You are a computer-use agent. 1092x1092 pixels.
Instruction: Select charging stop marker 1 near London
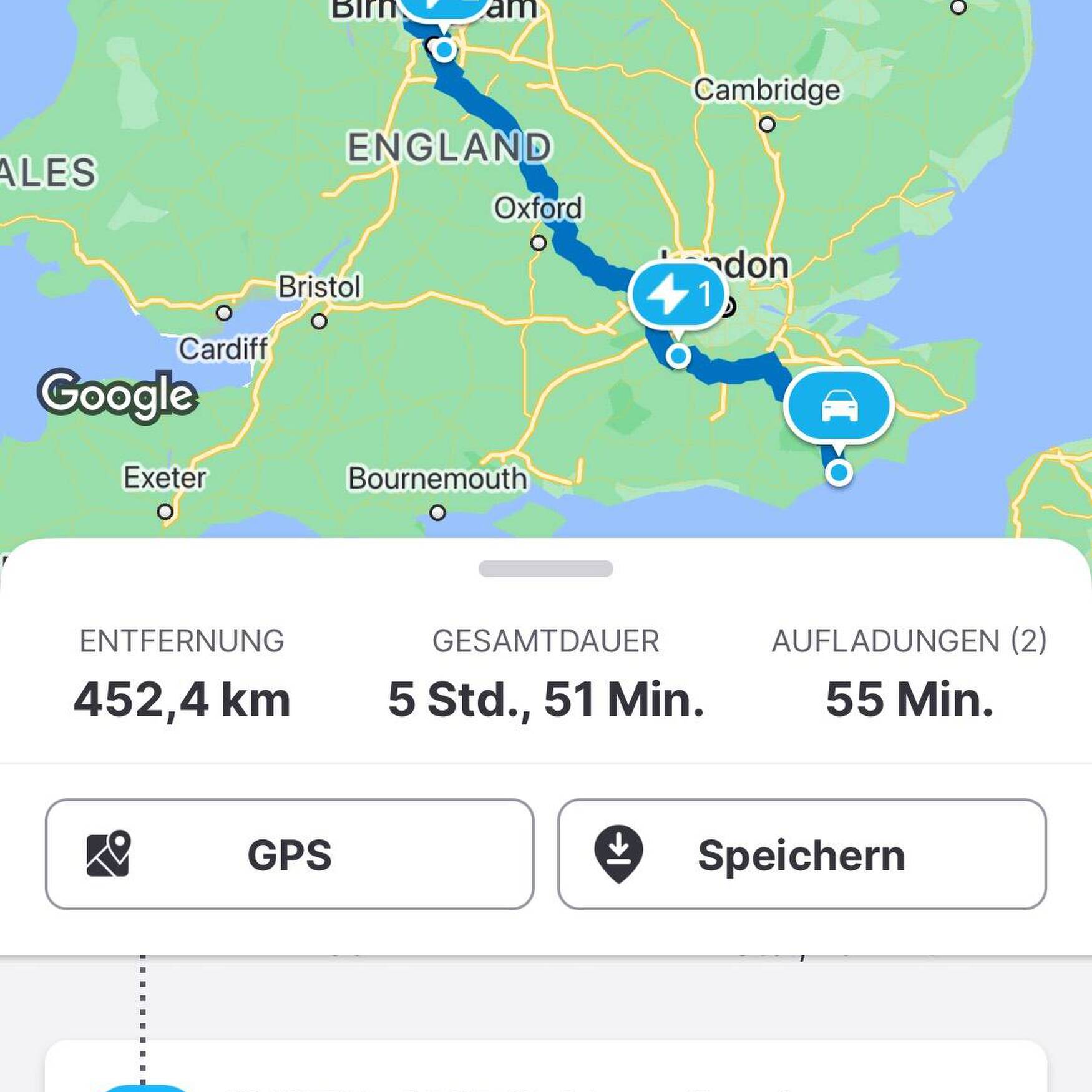pyautogui.click(x=678, y=295)
